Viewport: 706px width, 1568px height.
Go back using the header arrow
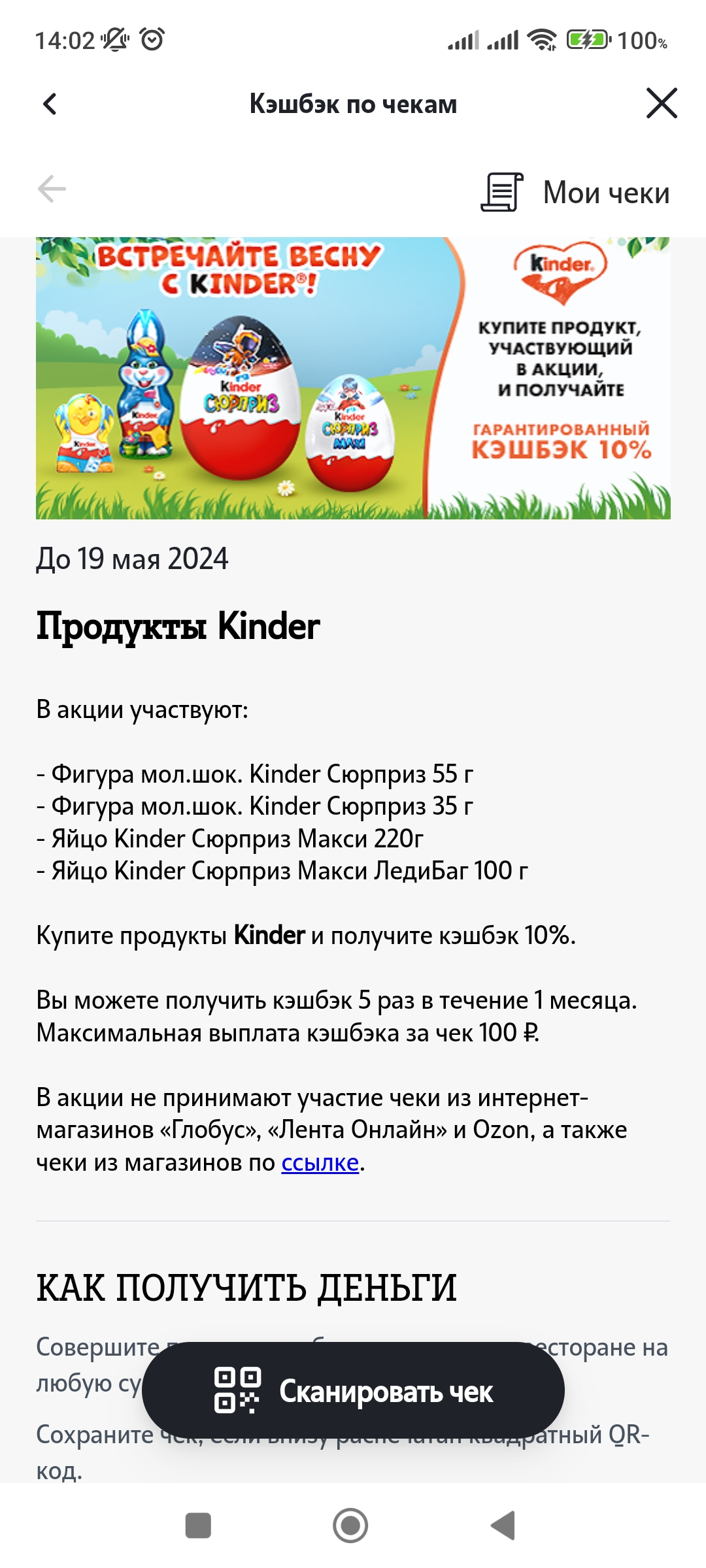(50, 104)
